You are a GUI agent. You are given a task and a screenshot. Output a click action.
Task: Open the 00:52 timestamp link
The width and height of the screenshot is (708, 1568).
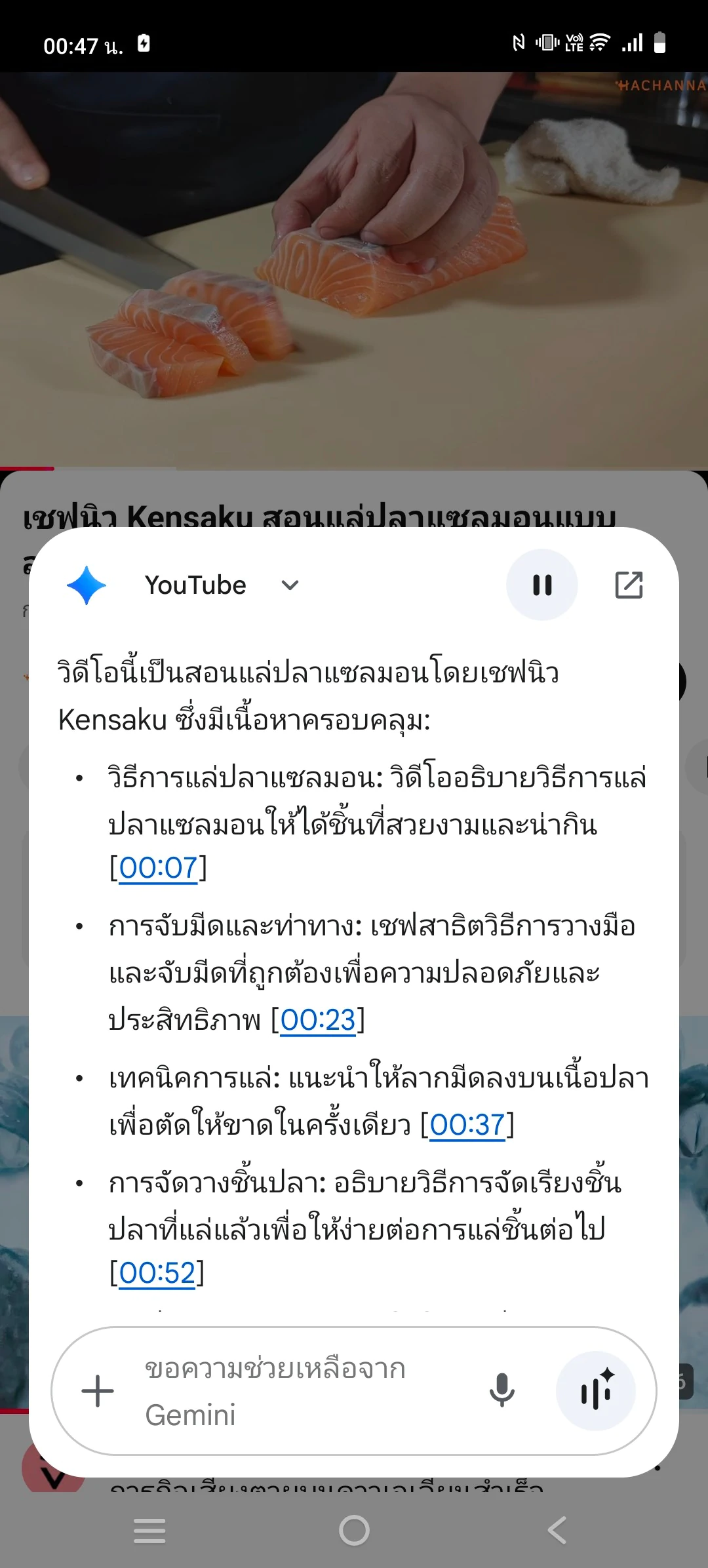pos(157,1273)
